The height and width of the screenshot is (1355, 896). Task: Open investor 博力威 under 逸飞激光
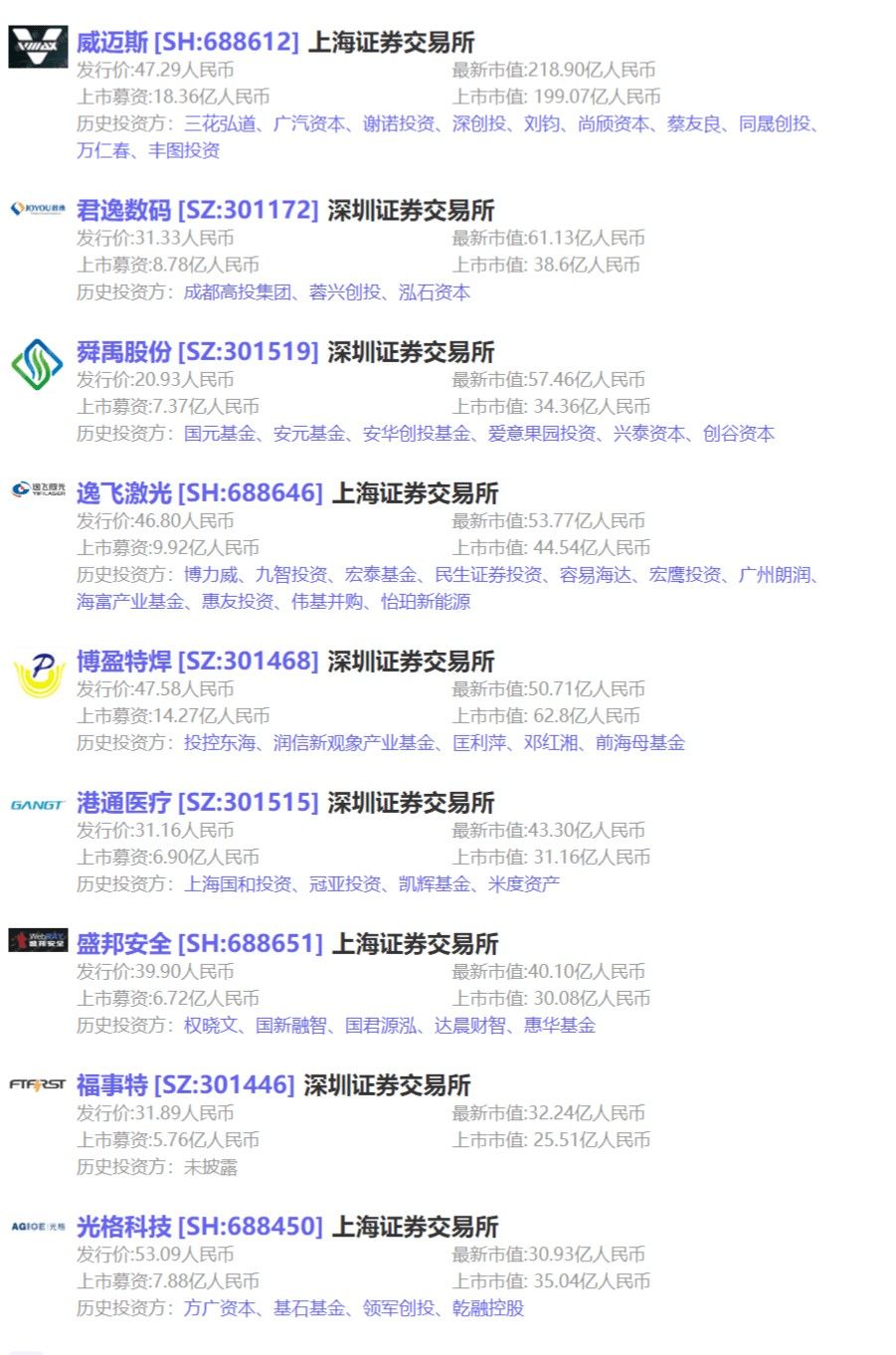point(210,574)
